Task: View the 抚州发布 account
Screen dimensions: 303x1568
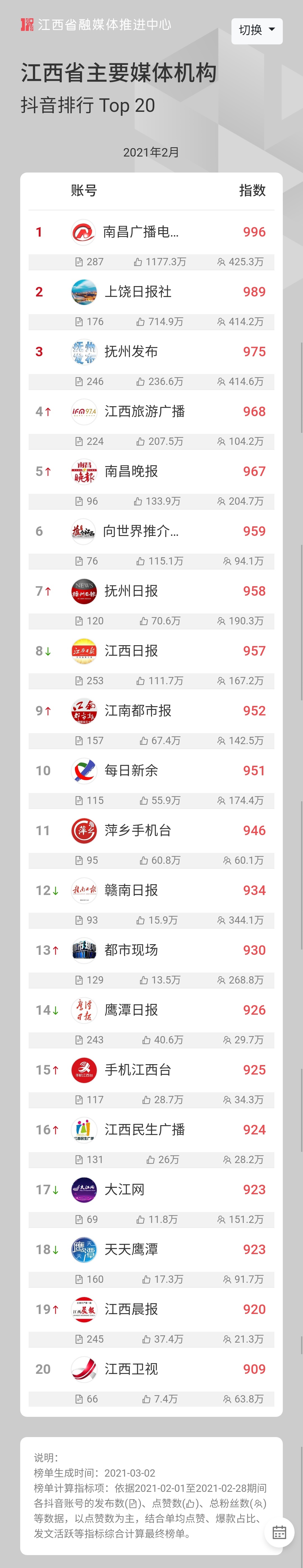Action: pyautogui.click(x=130, y=351)
